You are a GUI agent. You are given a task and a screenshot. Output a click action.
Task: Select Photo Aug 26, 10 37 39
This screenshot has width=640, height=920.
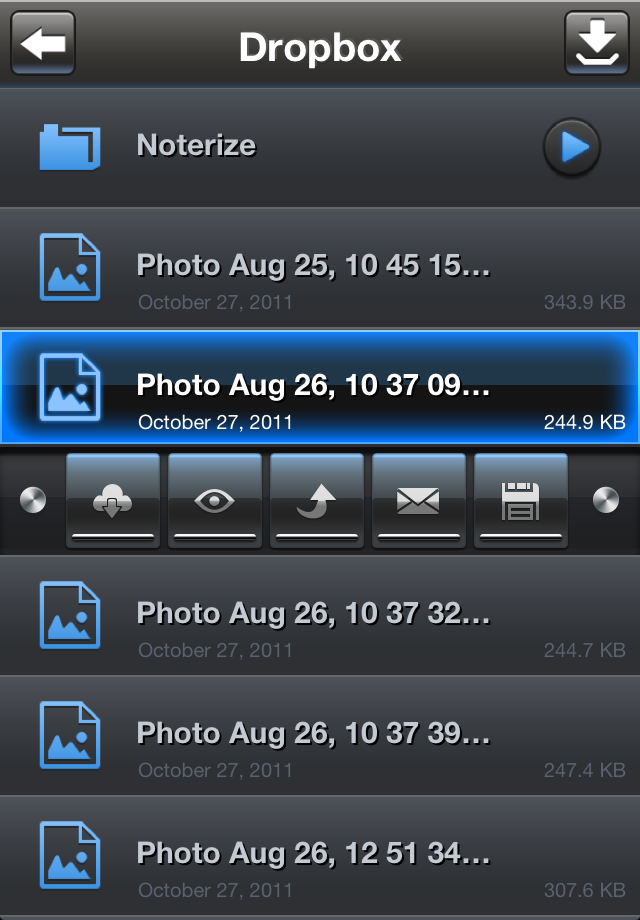[313, 736]
